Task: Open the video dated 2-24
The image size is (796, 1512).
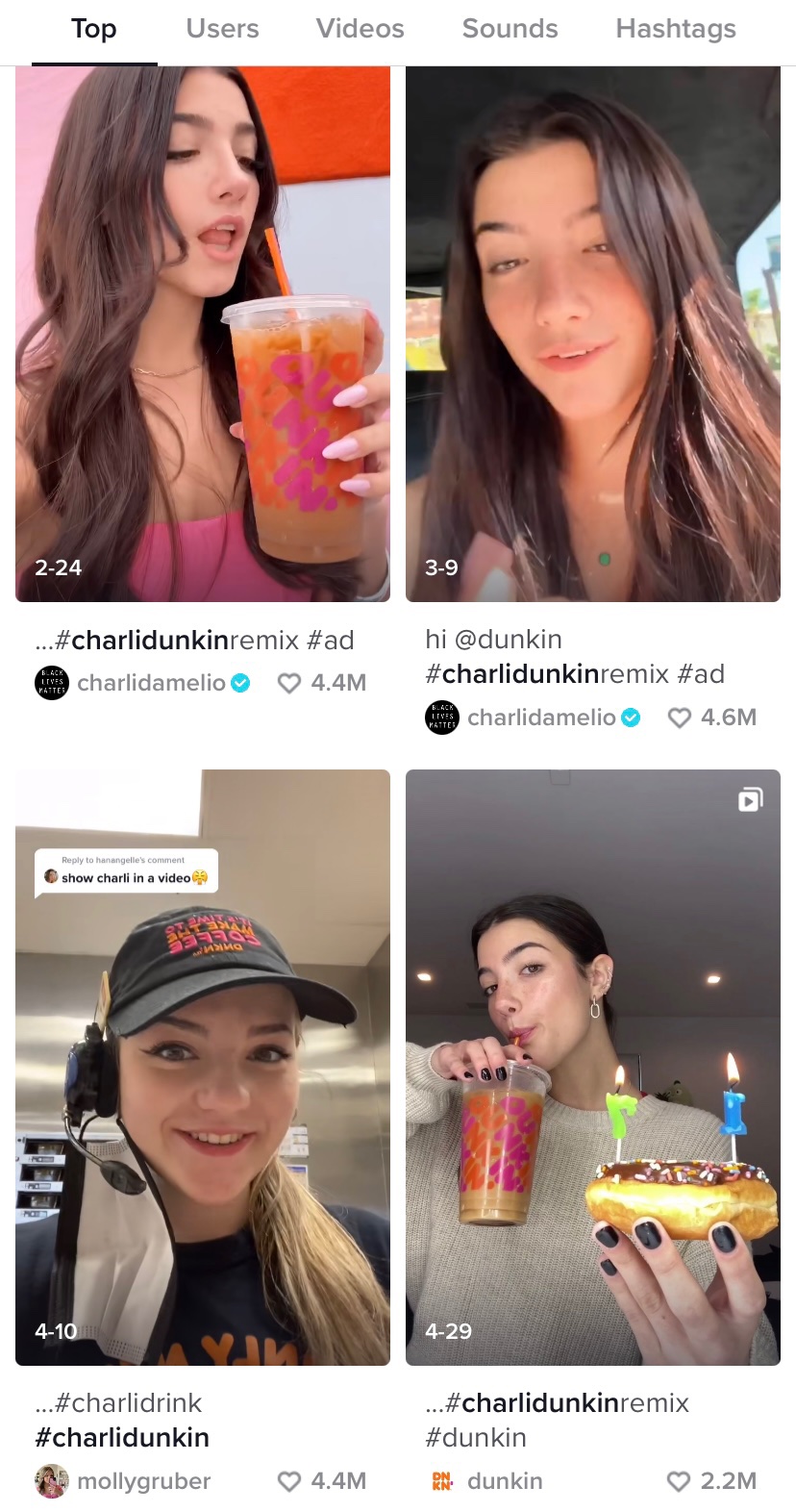Action: pos(203,334)
